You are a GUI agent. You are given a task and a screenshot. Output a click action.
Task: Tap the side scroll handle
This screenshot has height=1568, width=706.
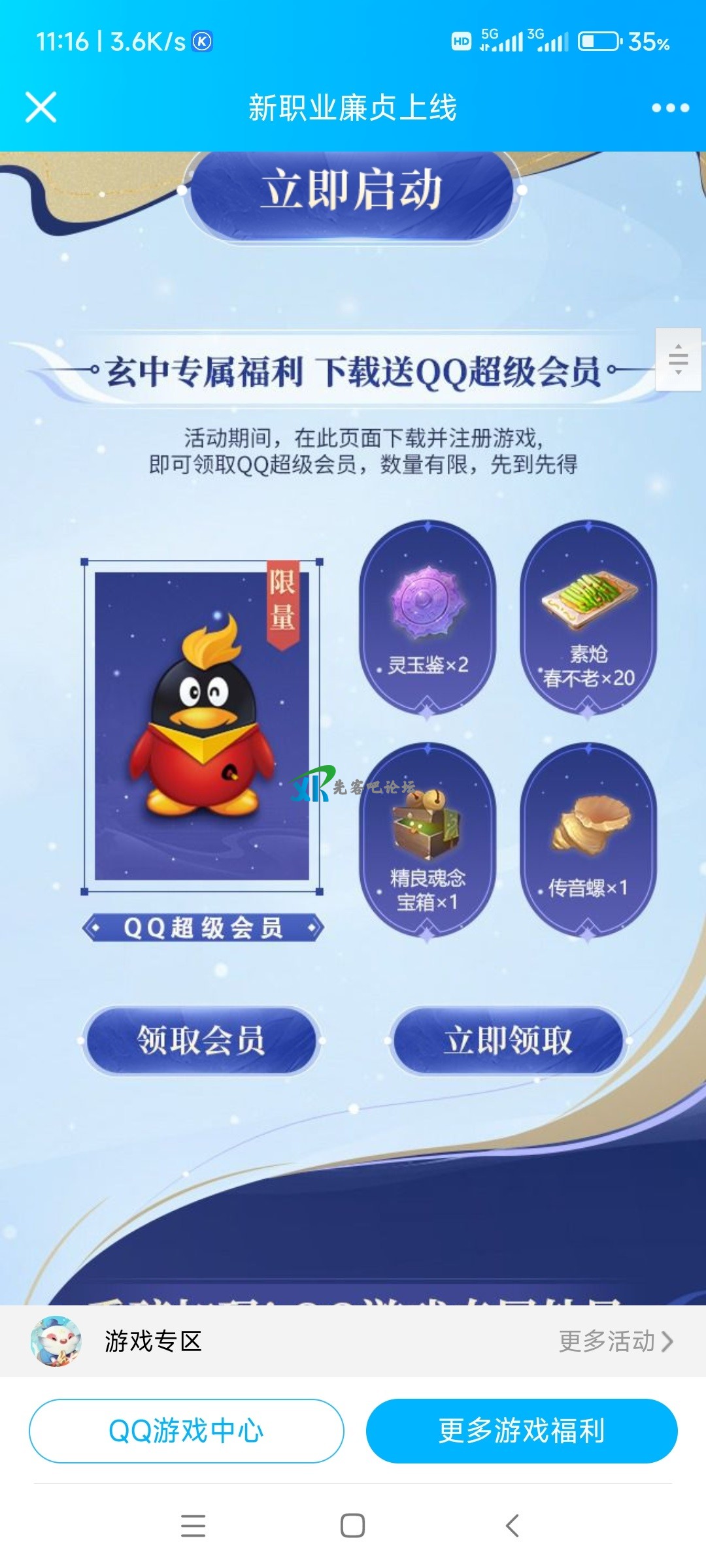(x=678, y=359)
